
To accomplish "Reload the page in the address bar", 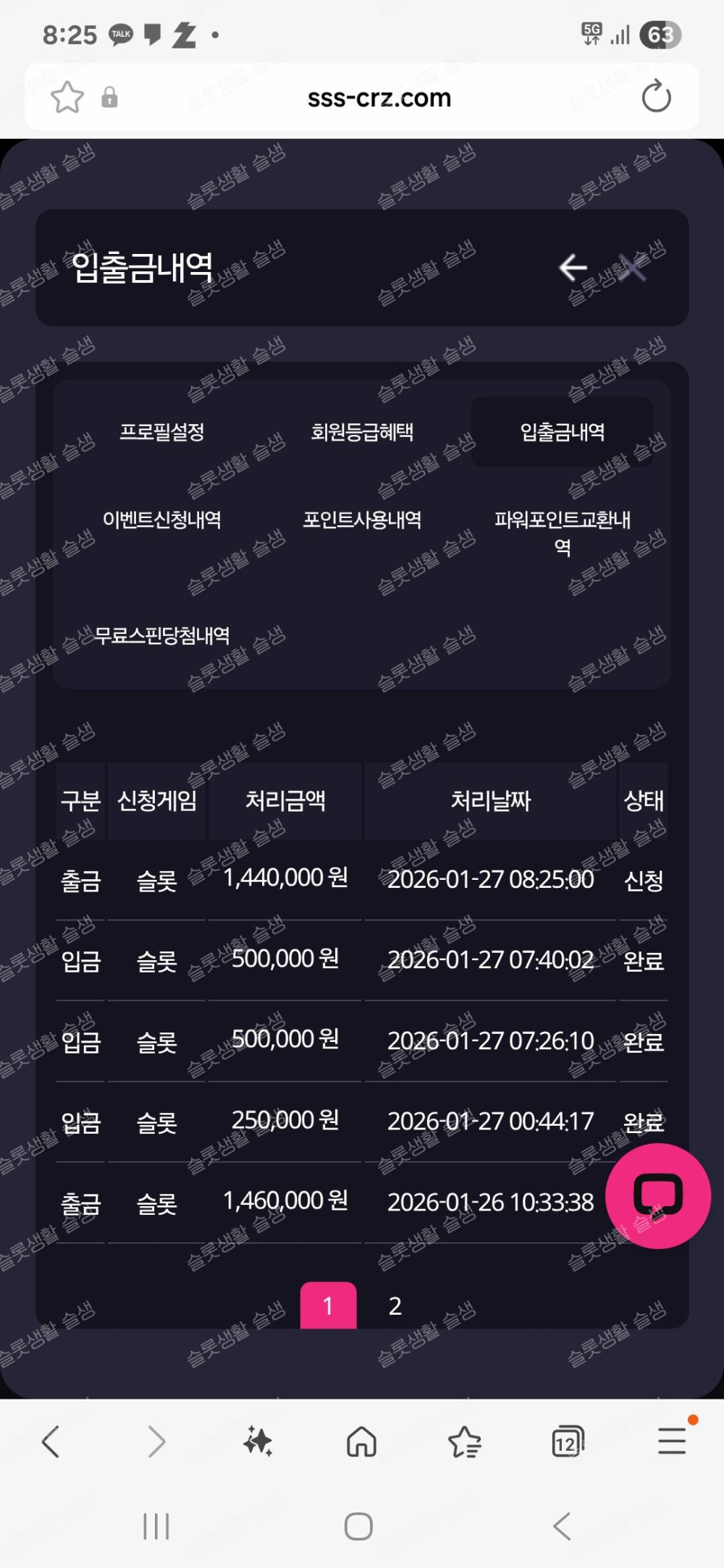I will pos(656,97).
